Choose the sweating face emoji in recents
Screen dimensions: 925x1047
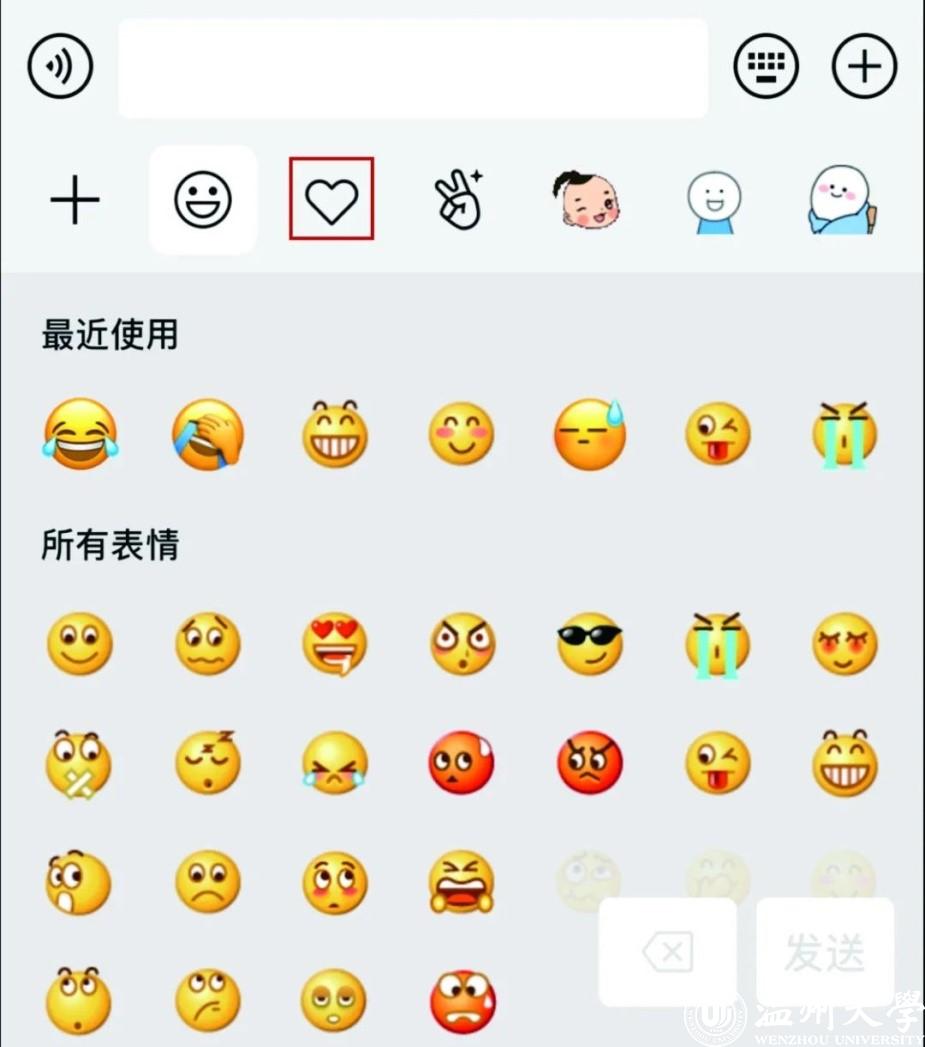point(590,434)
